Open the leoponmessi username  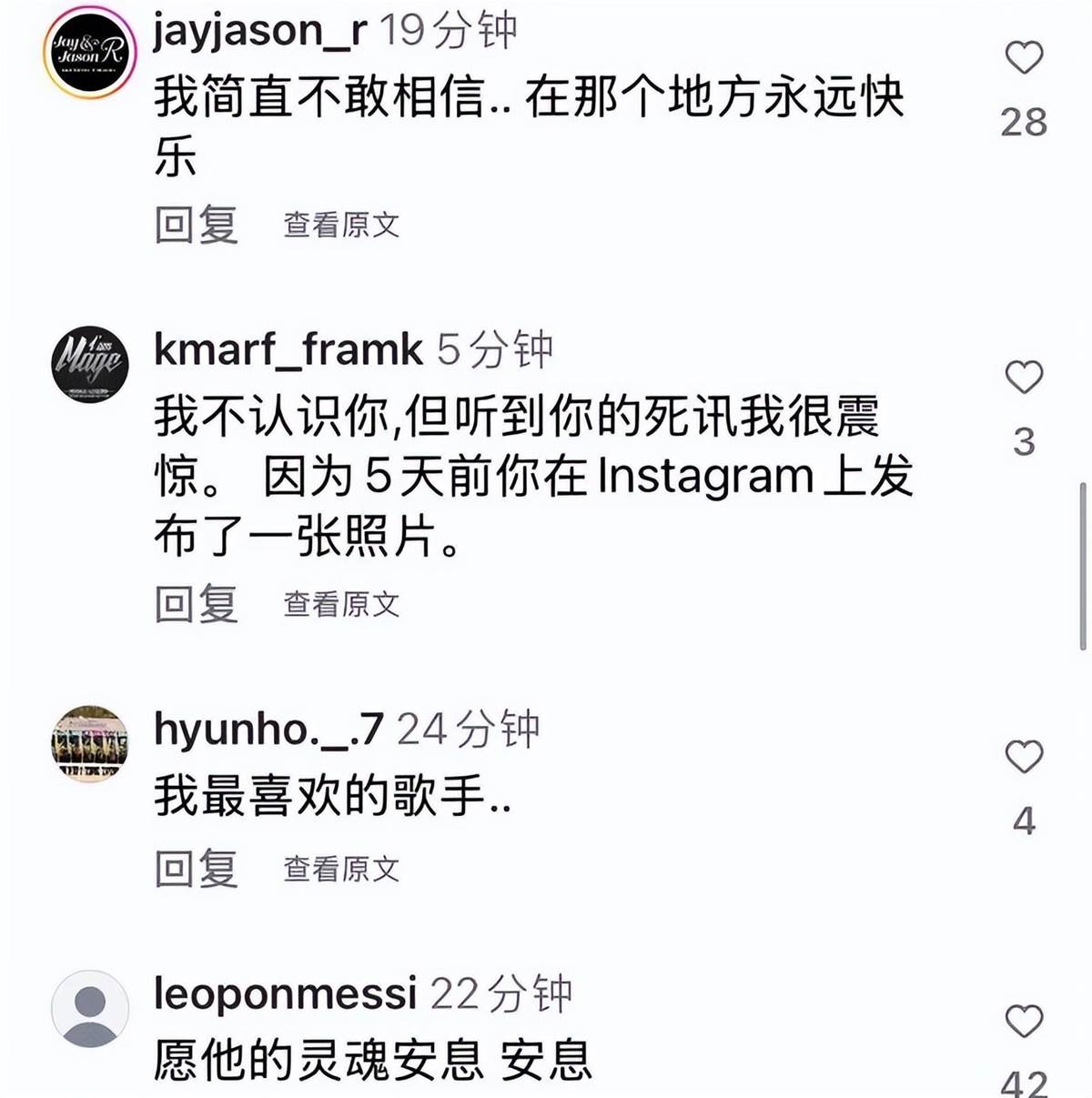pos(285,992)
